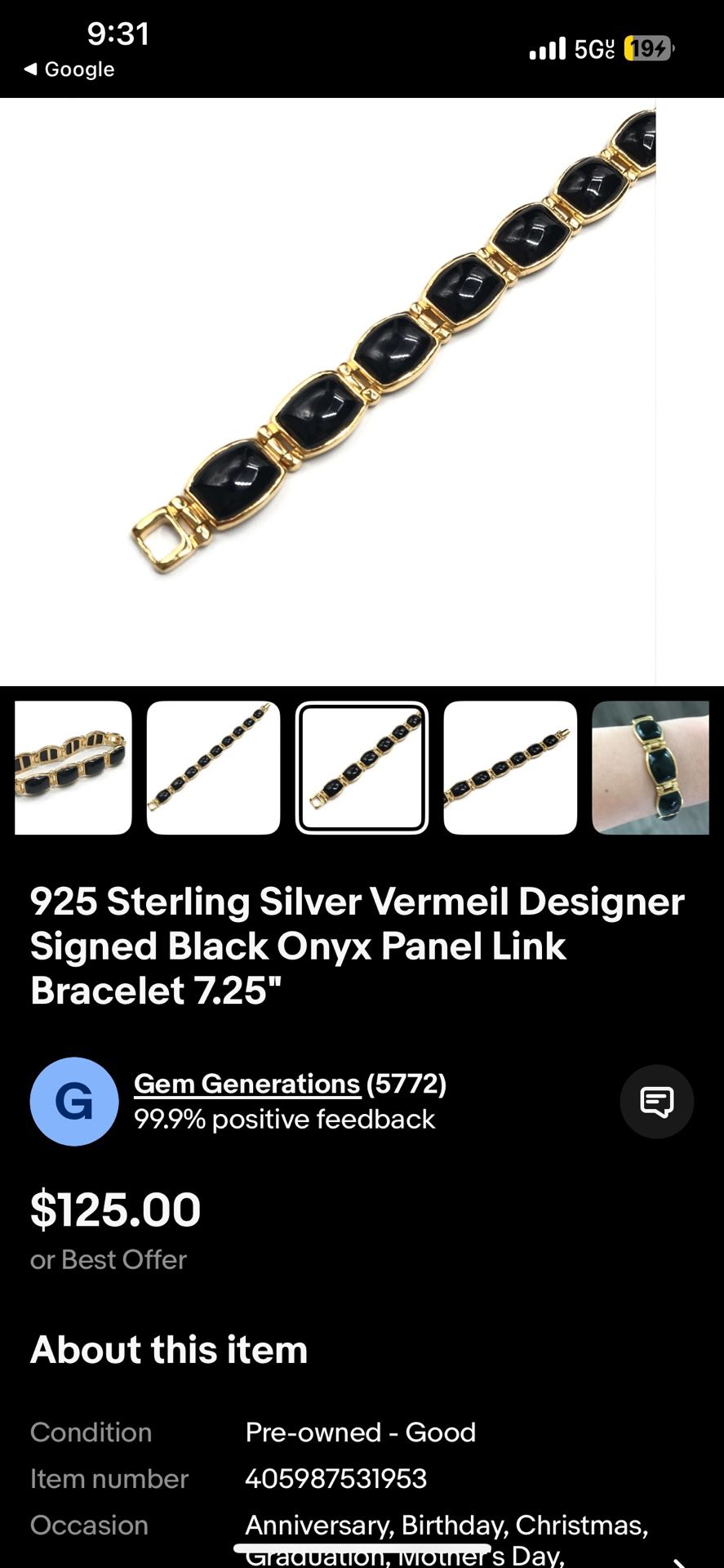Tap the $125.00 price
The image size is (724, 1568).
coord(114,1209)
